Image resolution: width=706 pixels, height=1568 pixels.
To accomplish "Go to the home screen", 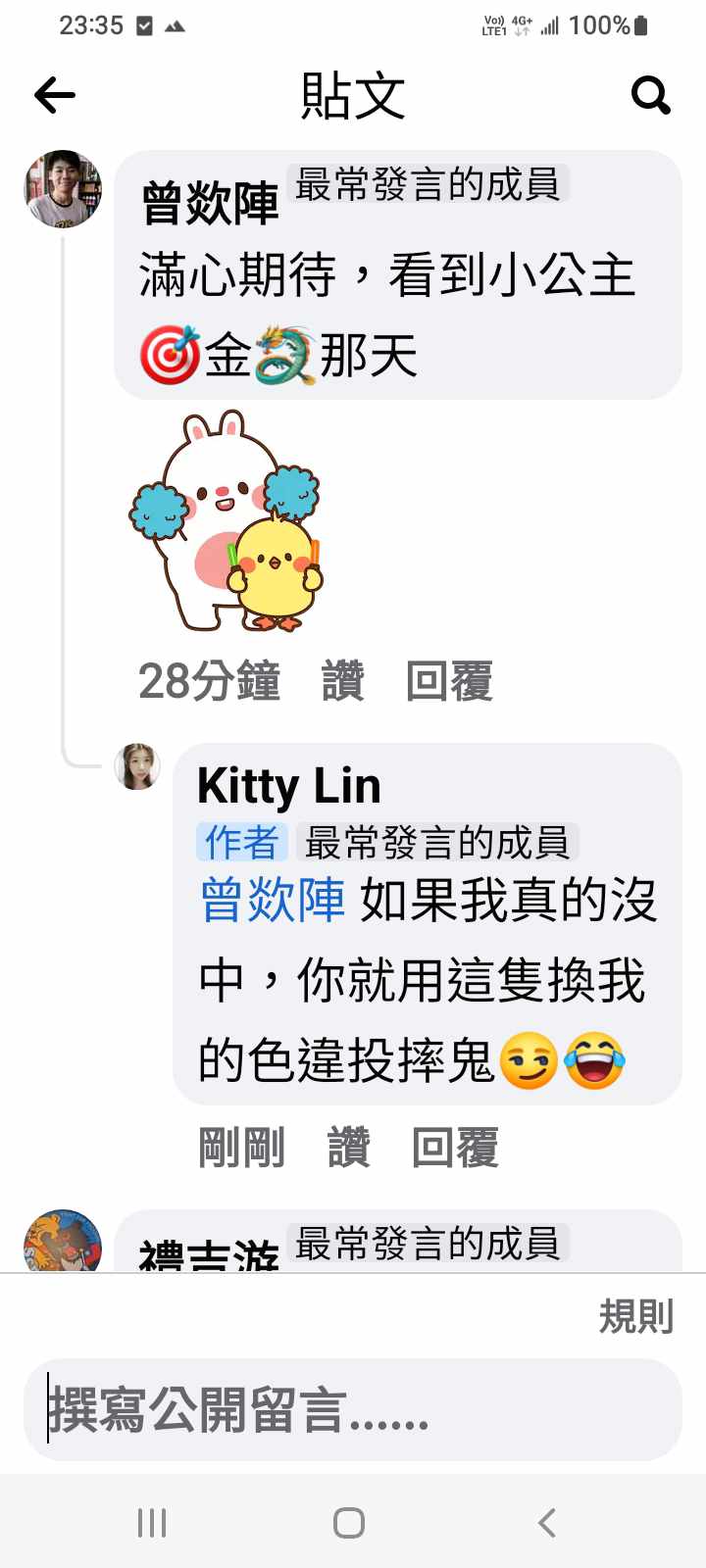I will point(349,1523).
